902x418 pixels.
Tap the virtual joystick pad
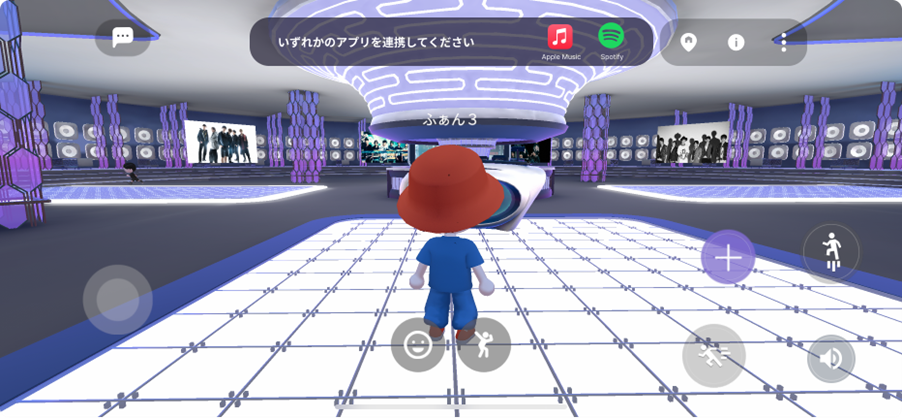[x=117, y=298]
